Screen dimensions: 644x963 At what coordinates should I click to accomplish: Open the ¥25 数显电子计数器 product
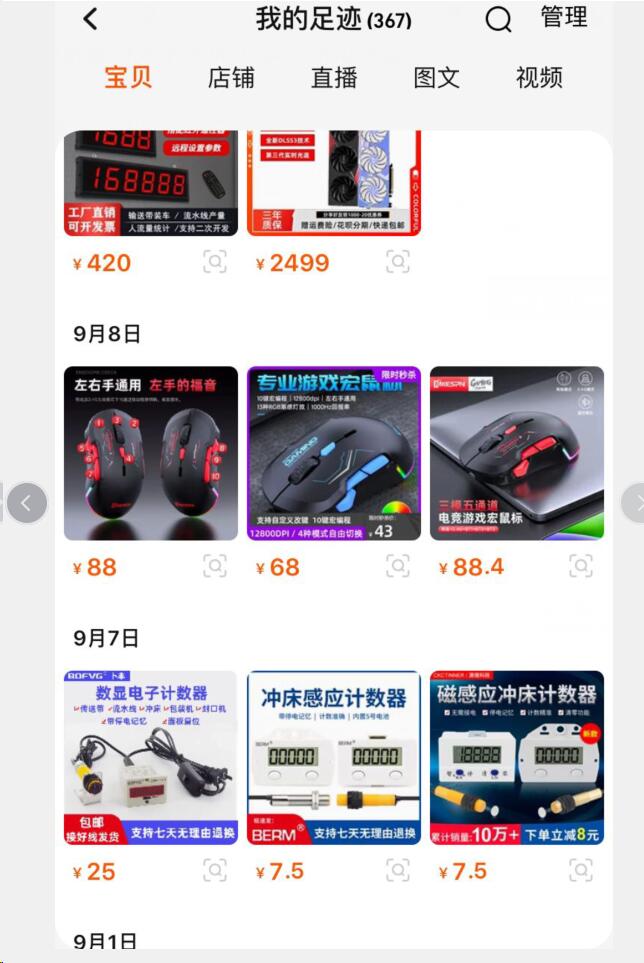click(151, 757)
